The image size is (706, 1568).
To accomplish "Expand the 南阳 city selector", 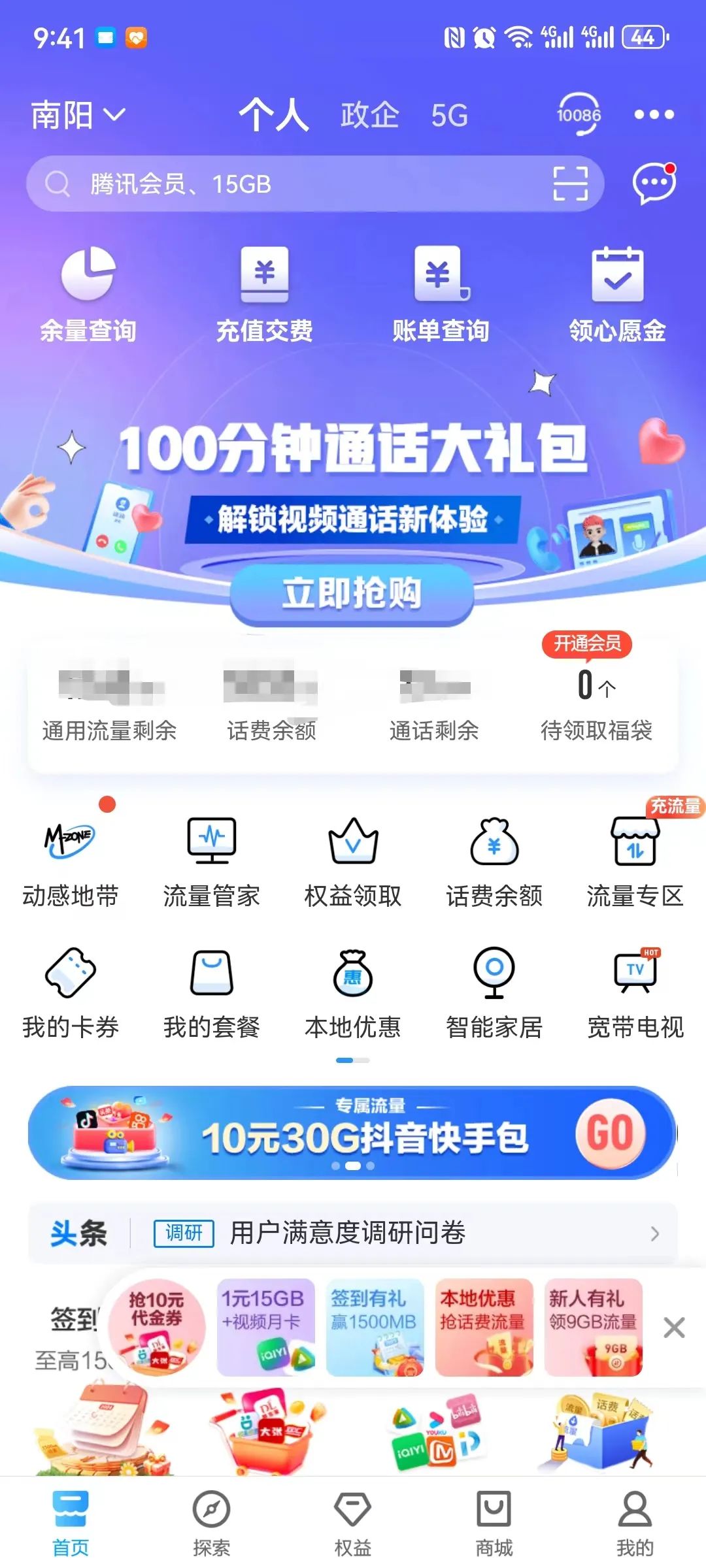I will click(78, 116).
